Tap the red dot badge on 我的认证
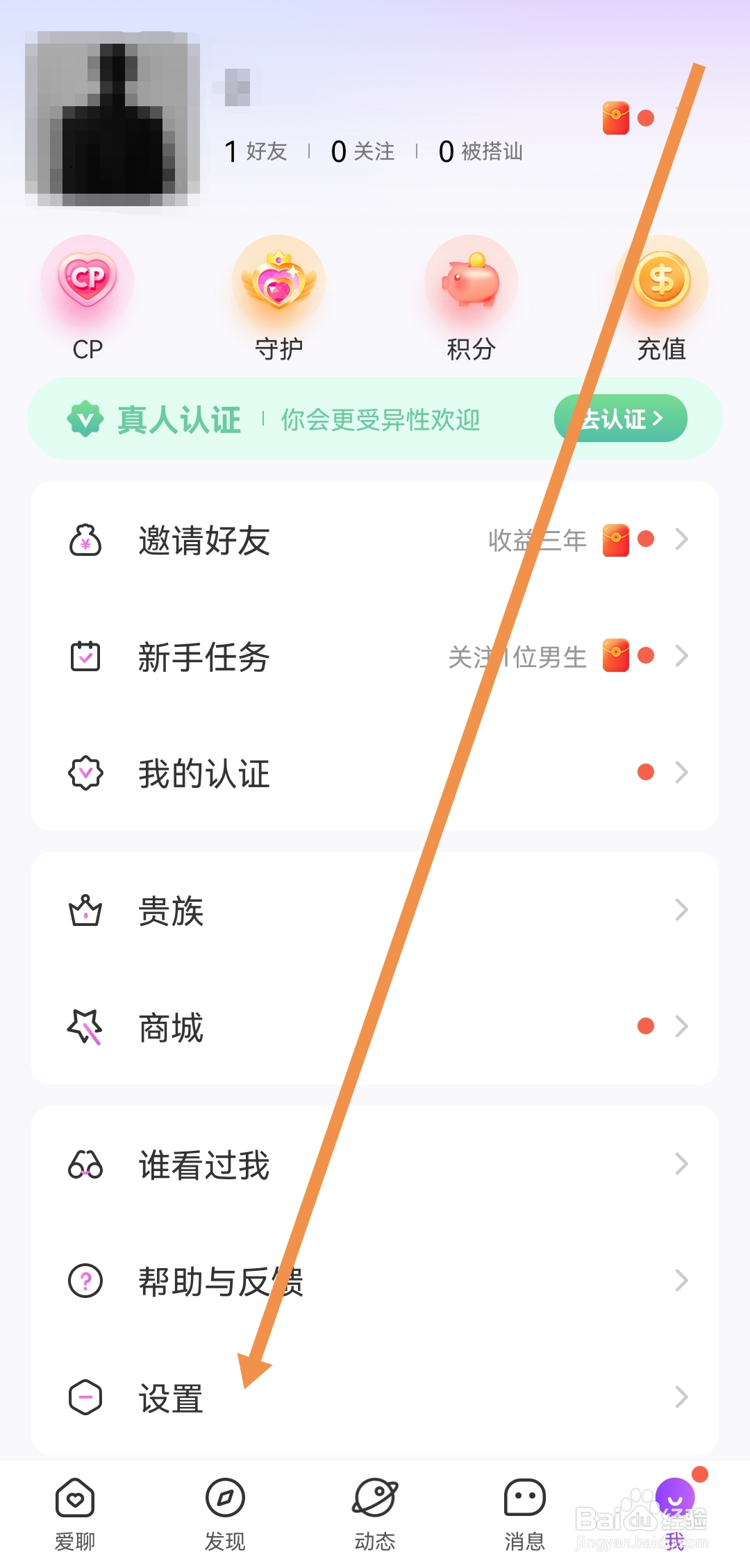This screenshot has width=750, height=1568. click(646, 772)
